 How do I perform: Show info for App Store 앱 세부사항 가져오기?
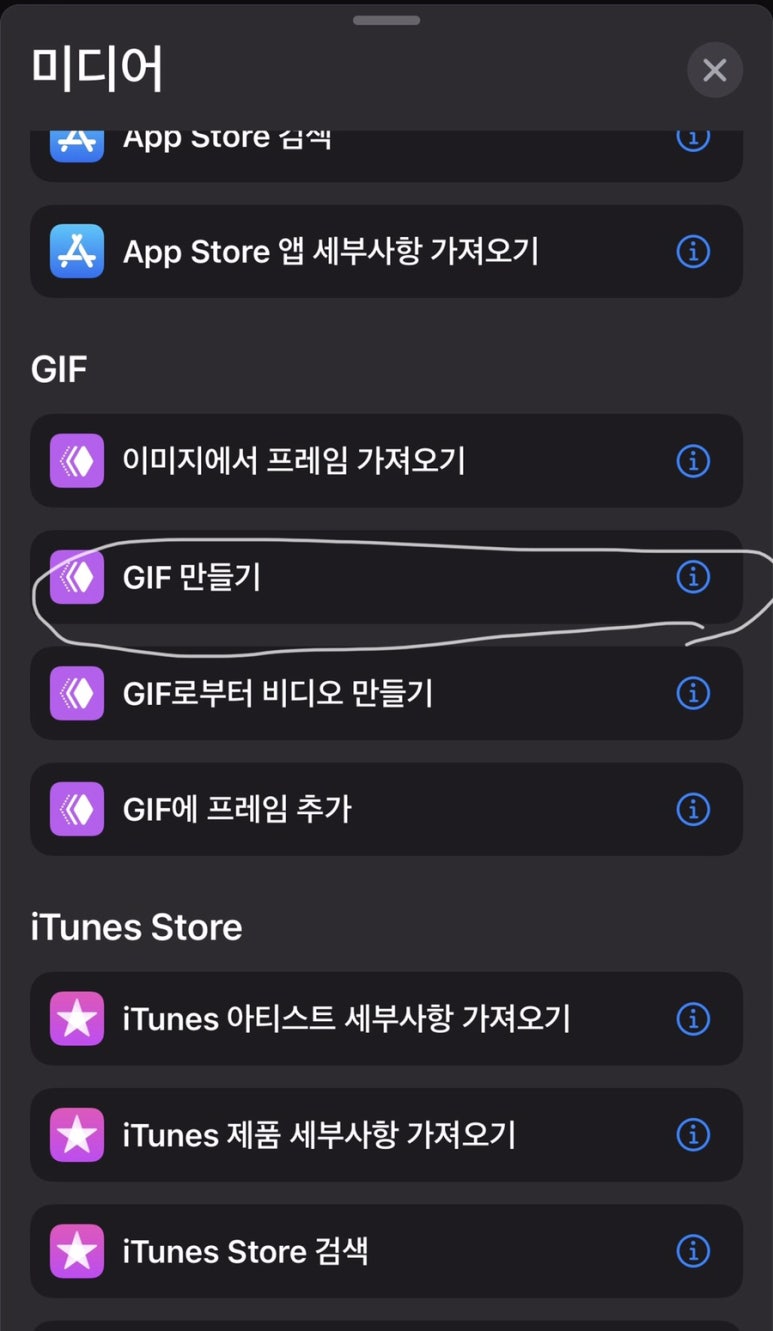pyautogui.click(x=692, y=252)
